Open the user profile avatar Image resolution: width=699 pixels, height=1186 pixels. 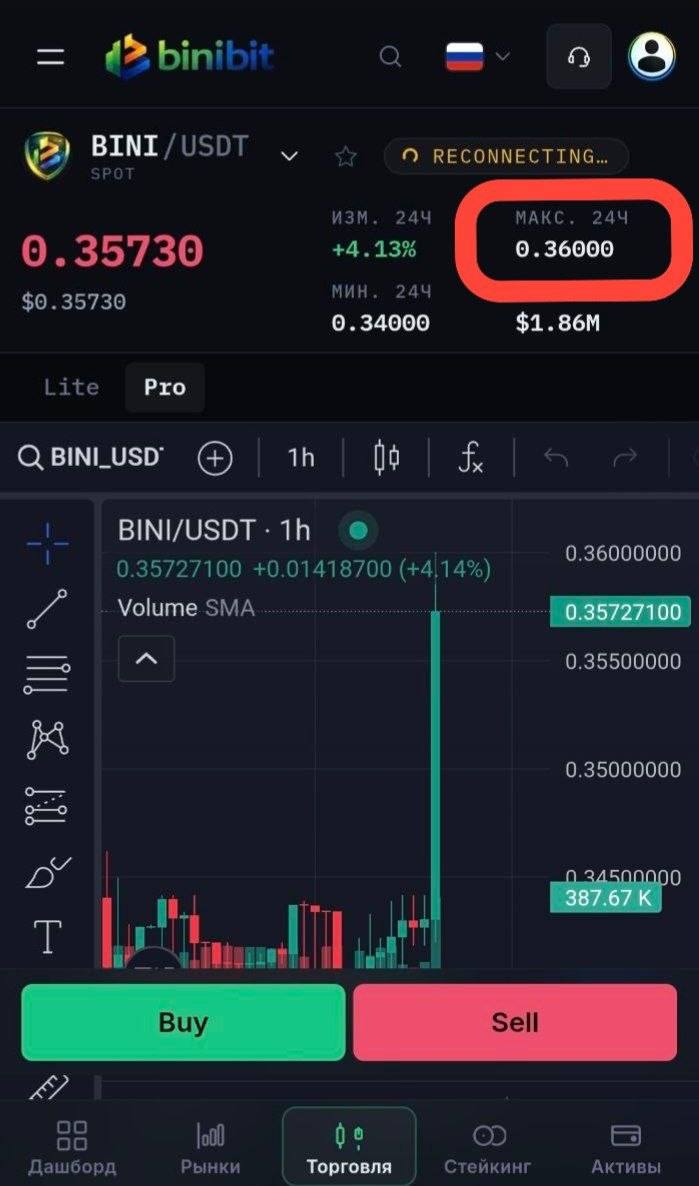click(x=651, y=57)
